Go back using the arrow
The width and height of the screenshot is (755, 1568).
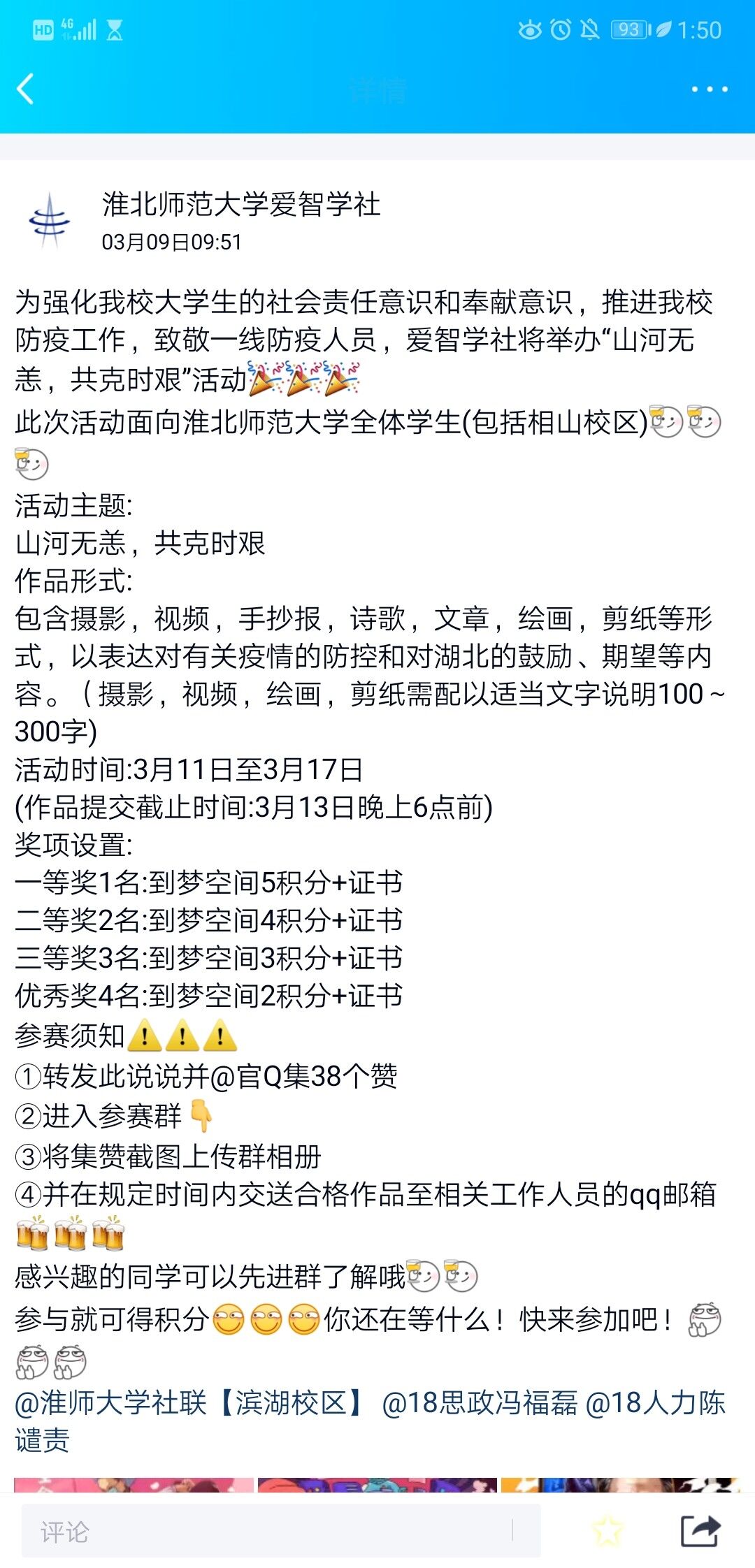26,89
